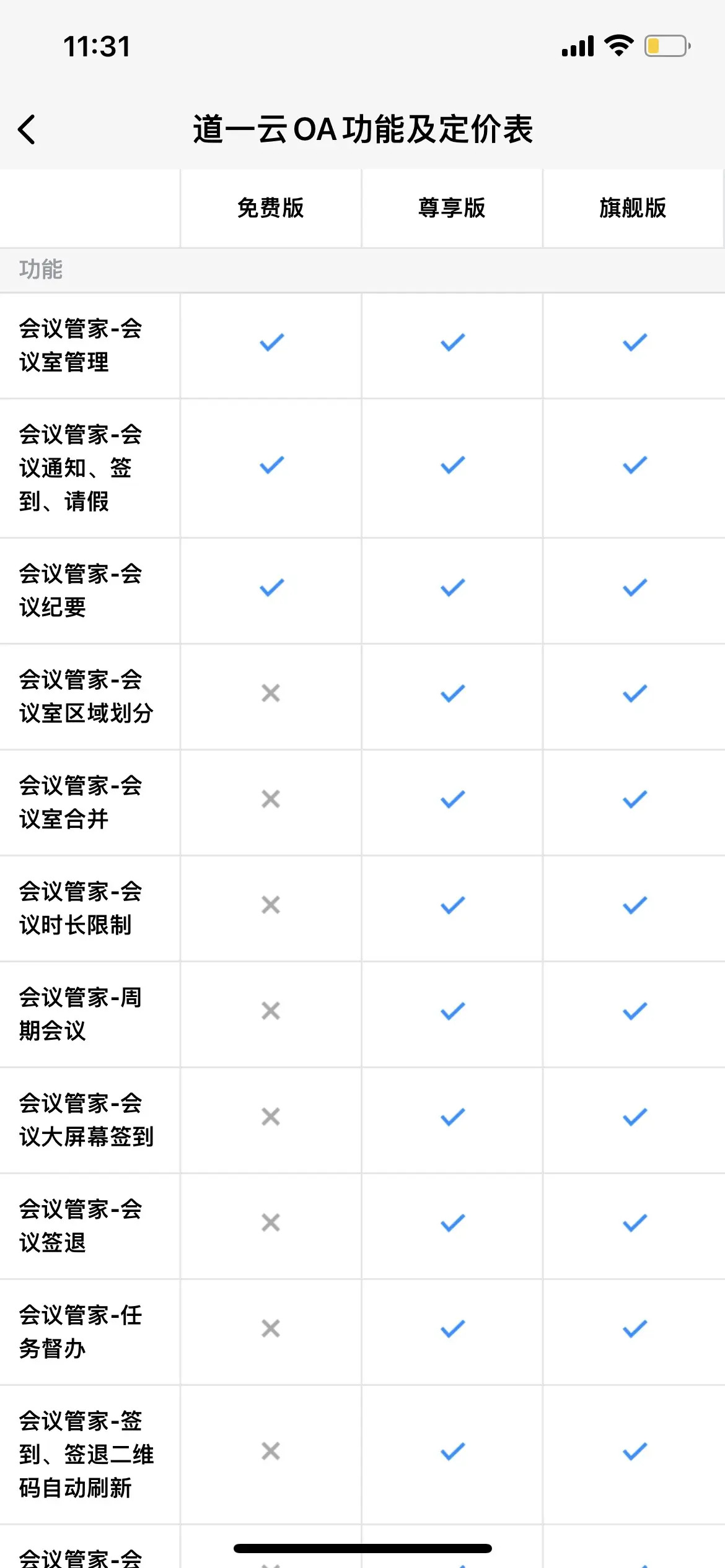Tap the 功能 section header
725x1568 pixels.
click(40, 270)
